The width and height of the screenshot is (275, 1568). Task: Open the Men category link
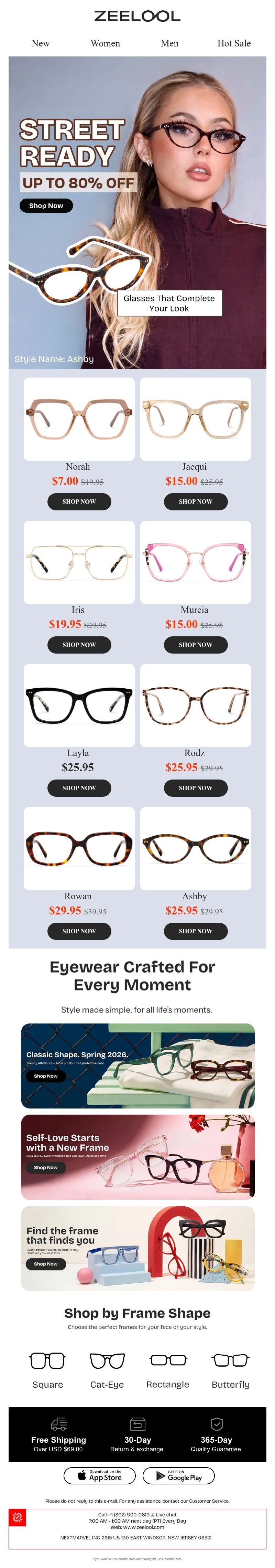[169, 43]
